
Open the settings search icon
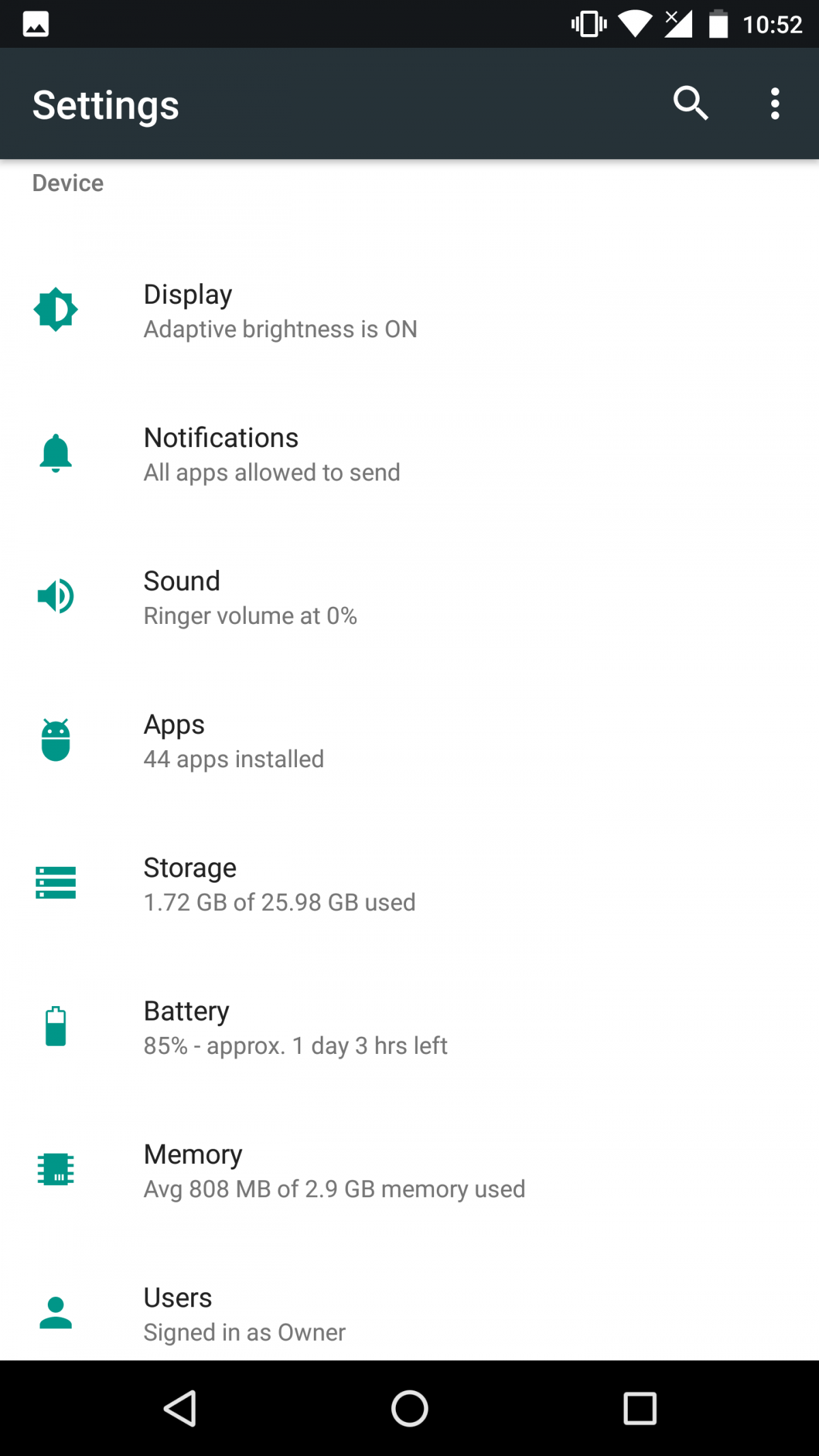coord(691,104)
